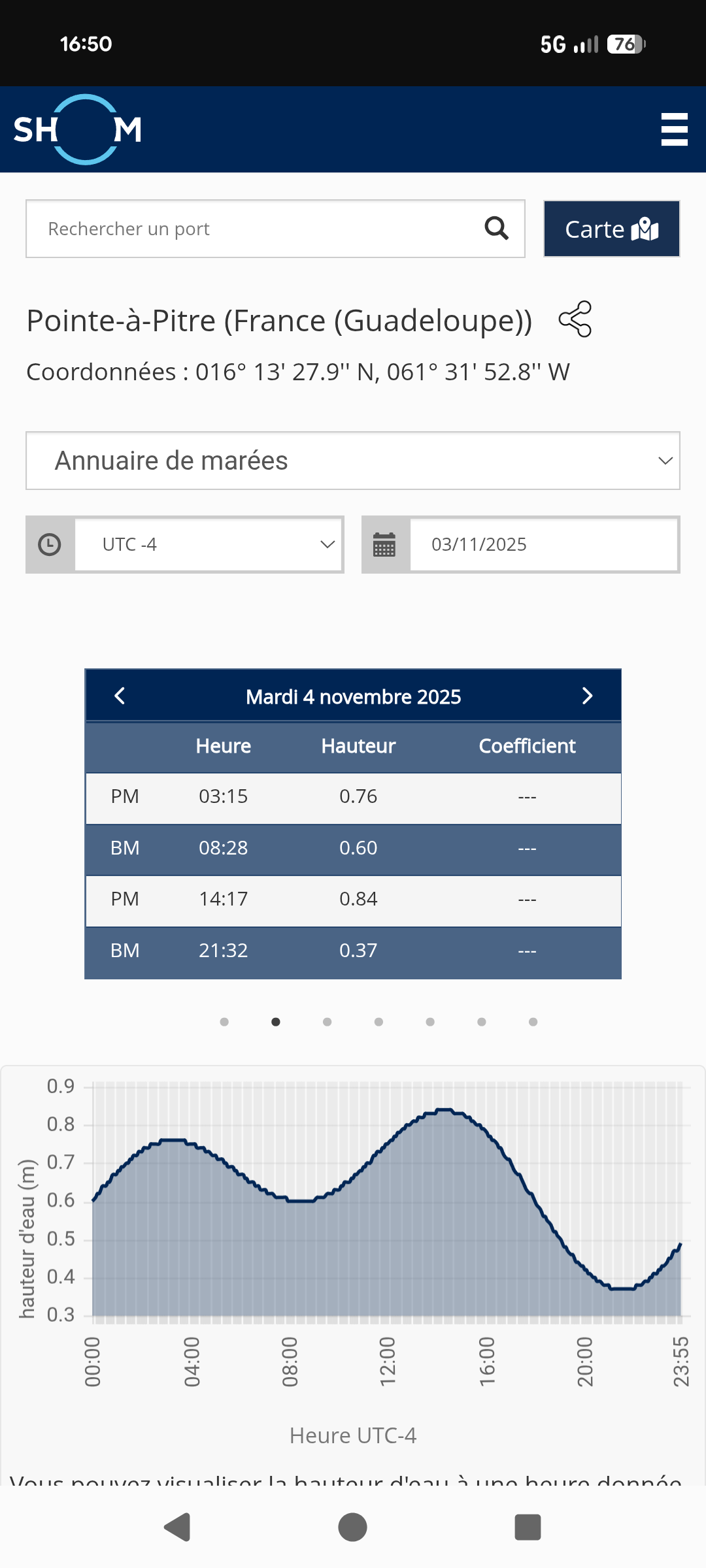Screen dimensions: 706x1568
Task: Select the first page indicator dot
Action: 224,1022
